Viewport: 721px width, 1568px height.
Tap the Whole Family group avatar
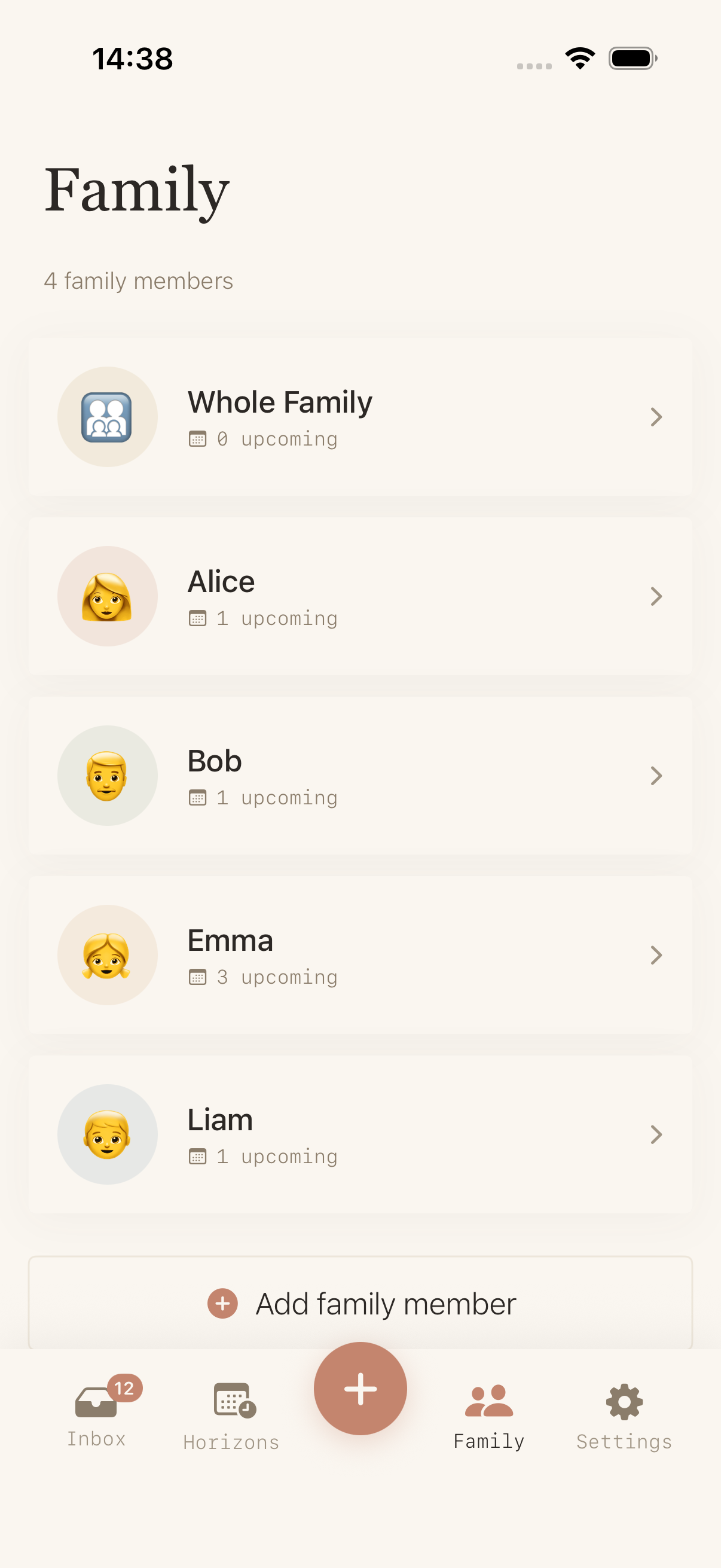(x=107, y=416)
